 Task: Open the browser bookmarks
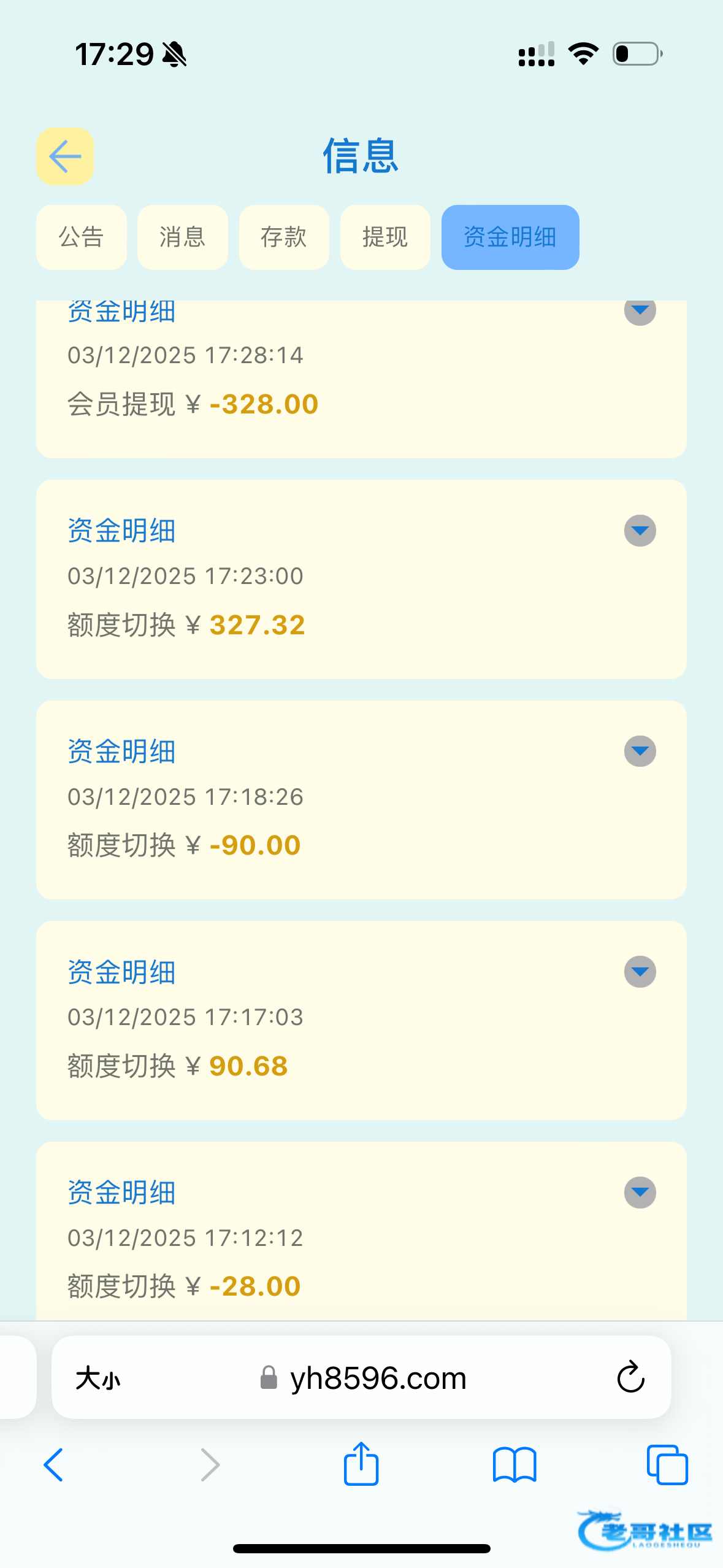pyautogui.click(x=515, y=1465)
